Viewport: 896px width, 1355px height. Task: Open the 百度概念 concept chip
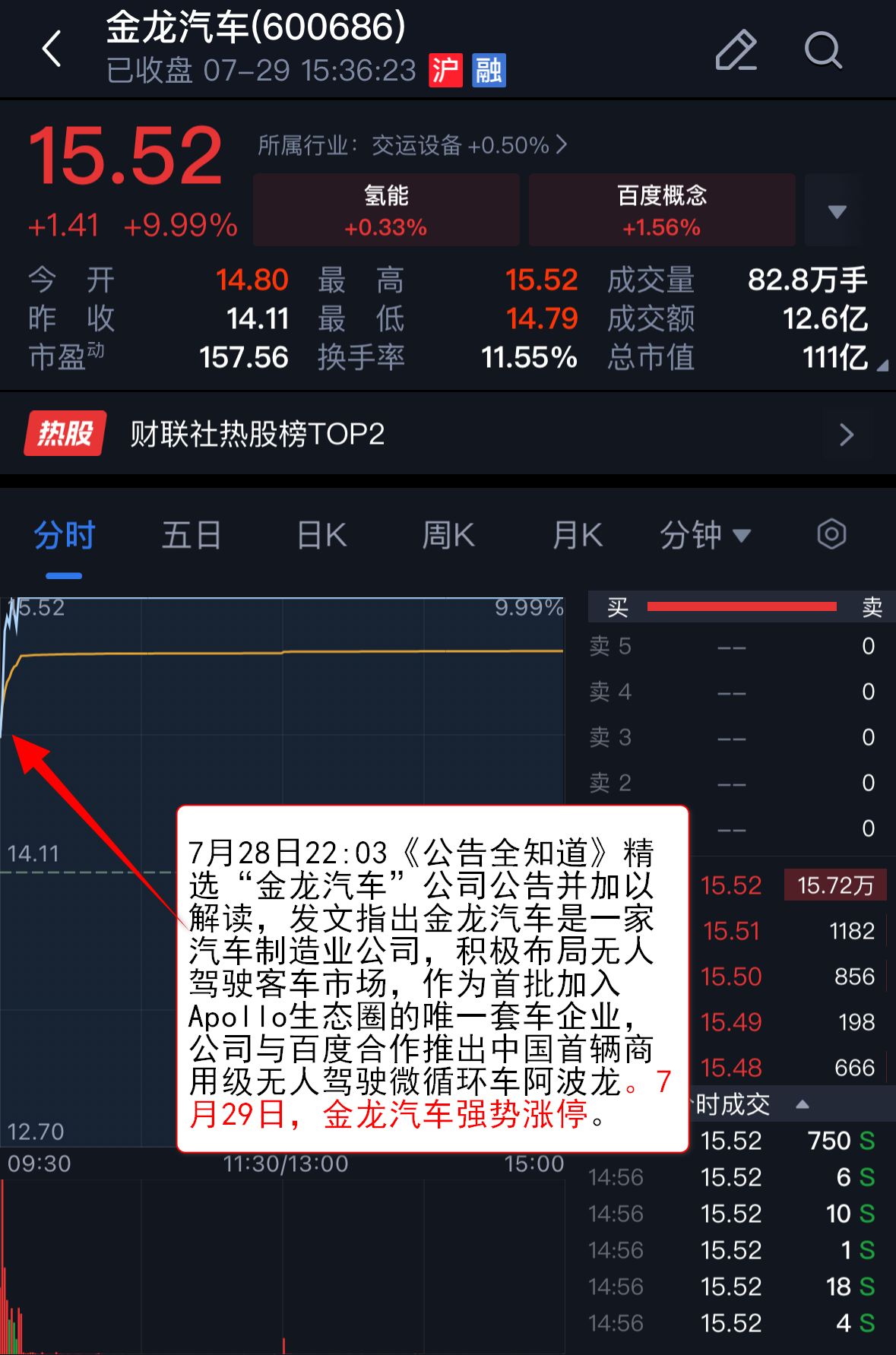661,210
